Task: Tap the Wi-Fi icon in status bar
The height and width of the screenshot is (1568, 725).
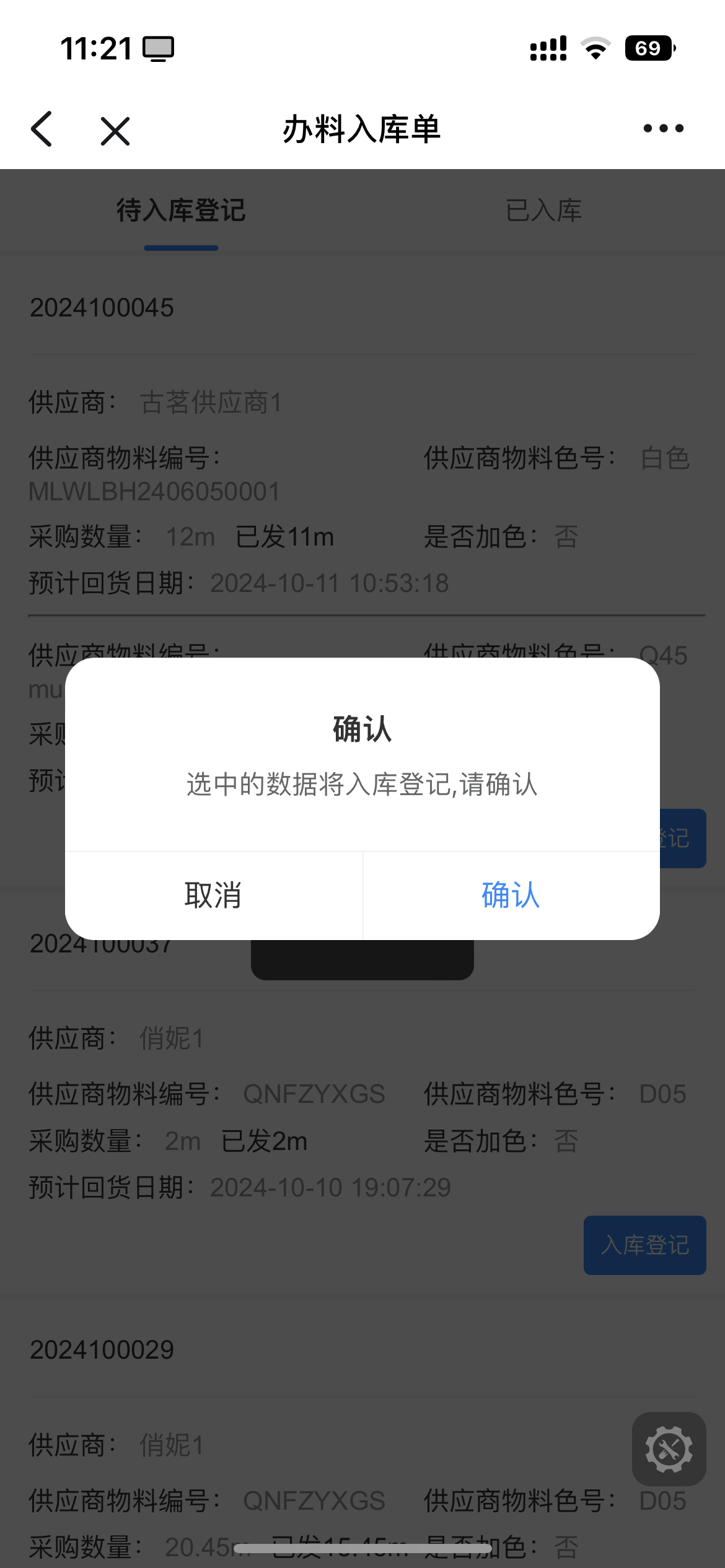Action: point(596,48)
